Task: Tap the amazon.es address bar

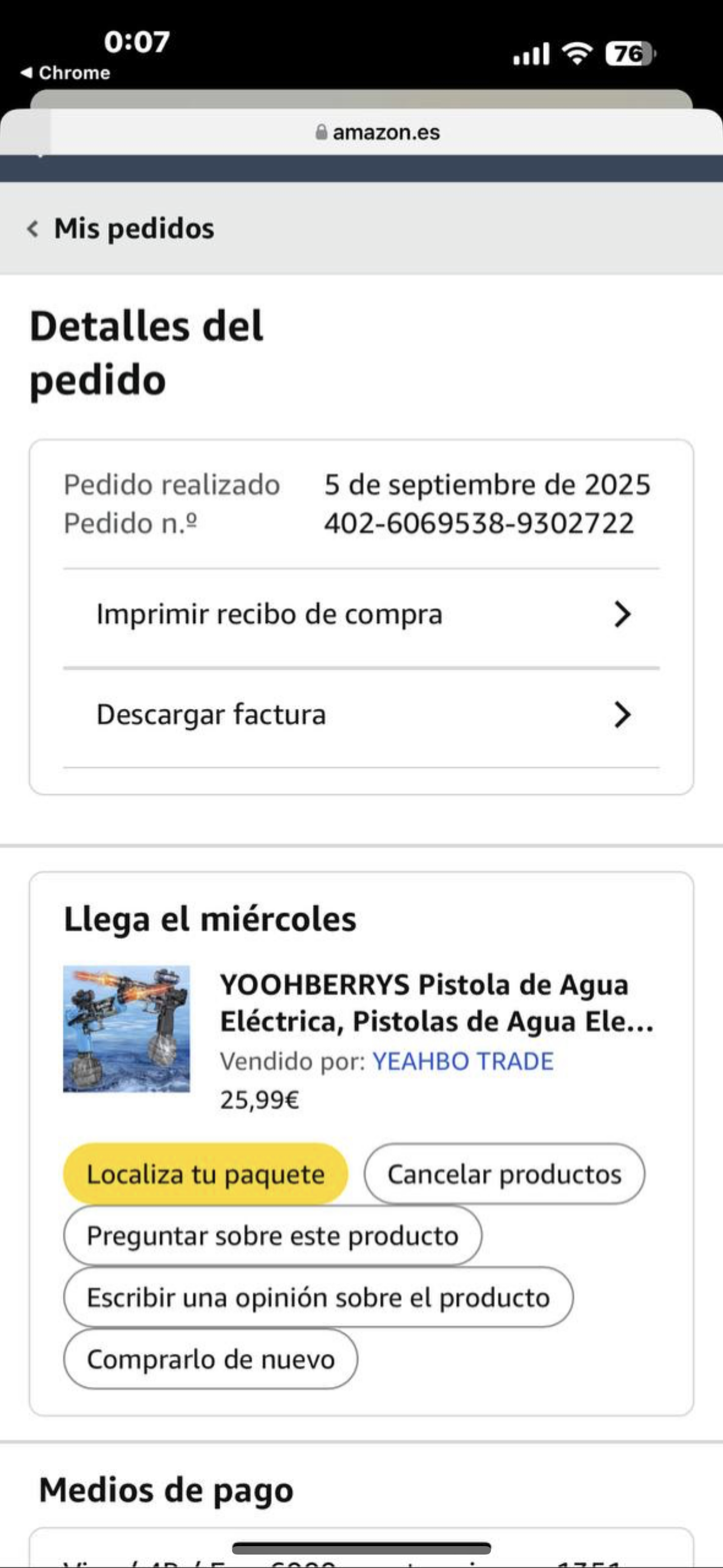Action: click(x=377, y=132)
